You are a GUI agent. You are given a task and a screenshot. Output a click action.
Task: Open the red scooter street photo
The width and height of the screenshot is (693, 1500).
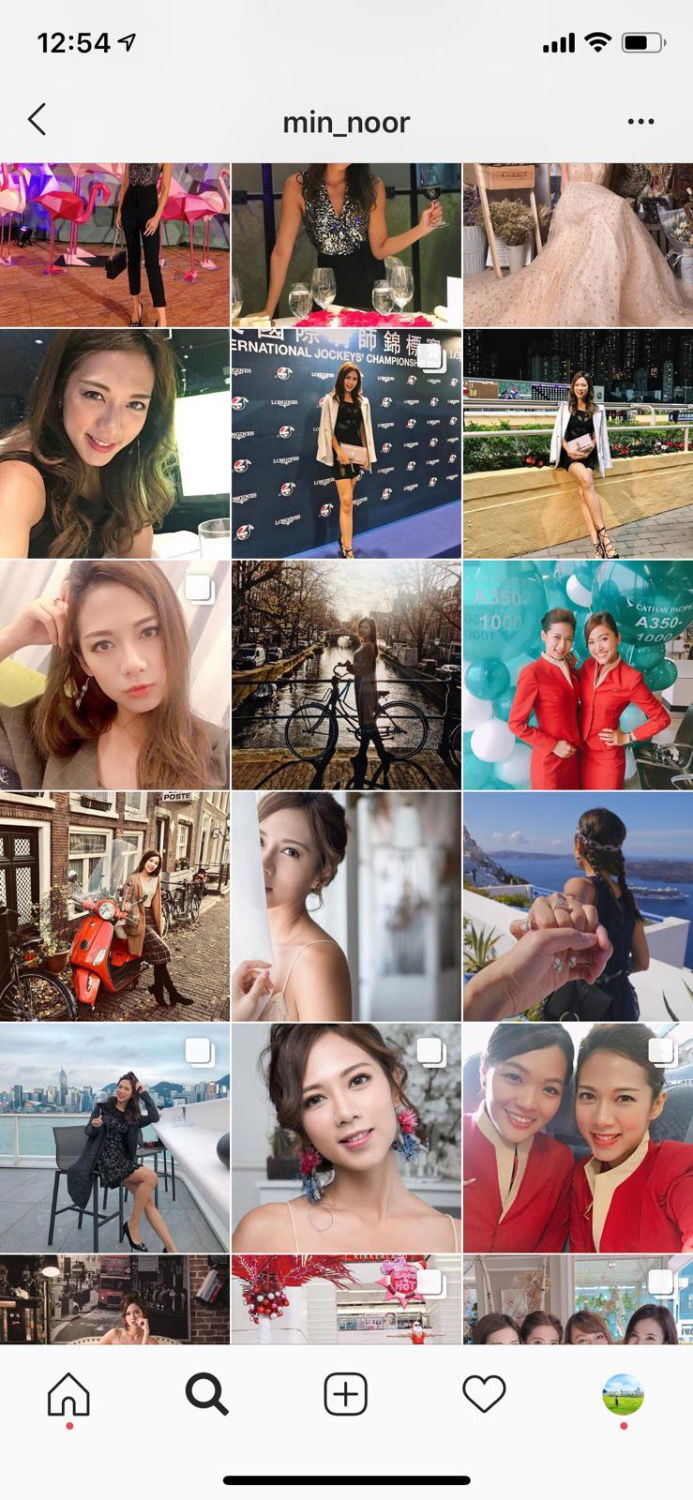[x=114, y=906]
